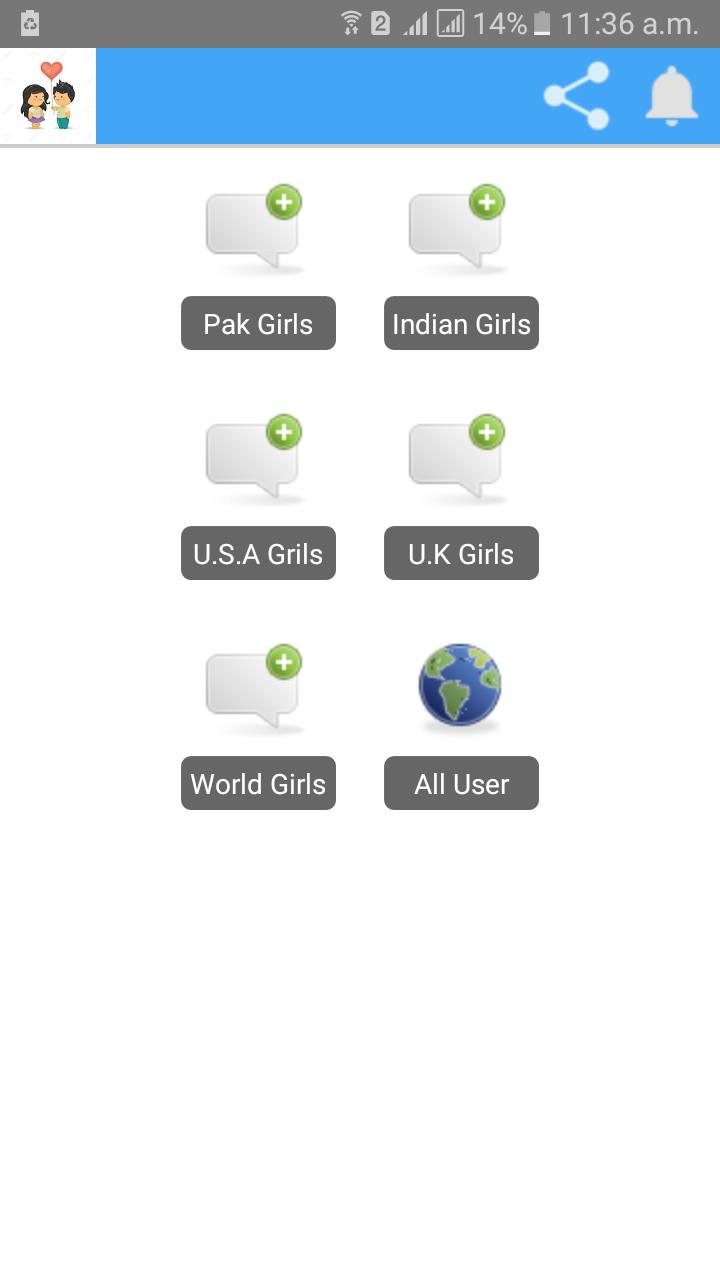This screenshot has width=720, height=1280.
Task: Open the share options icon
Action: click(575, 96)
